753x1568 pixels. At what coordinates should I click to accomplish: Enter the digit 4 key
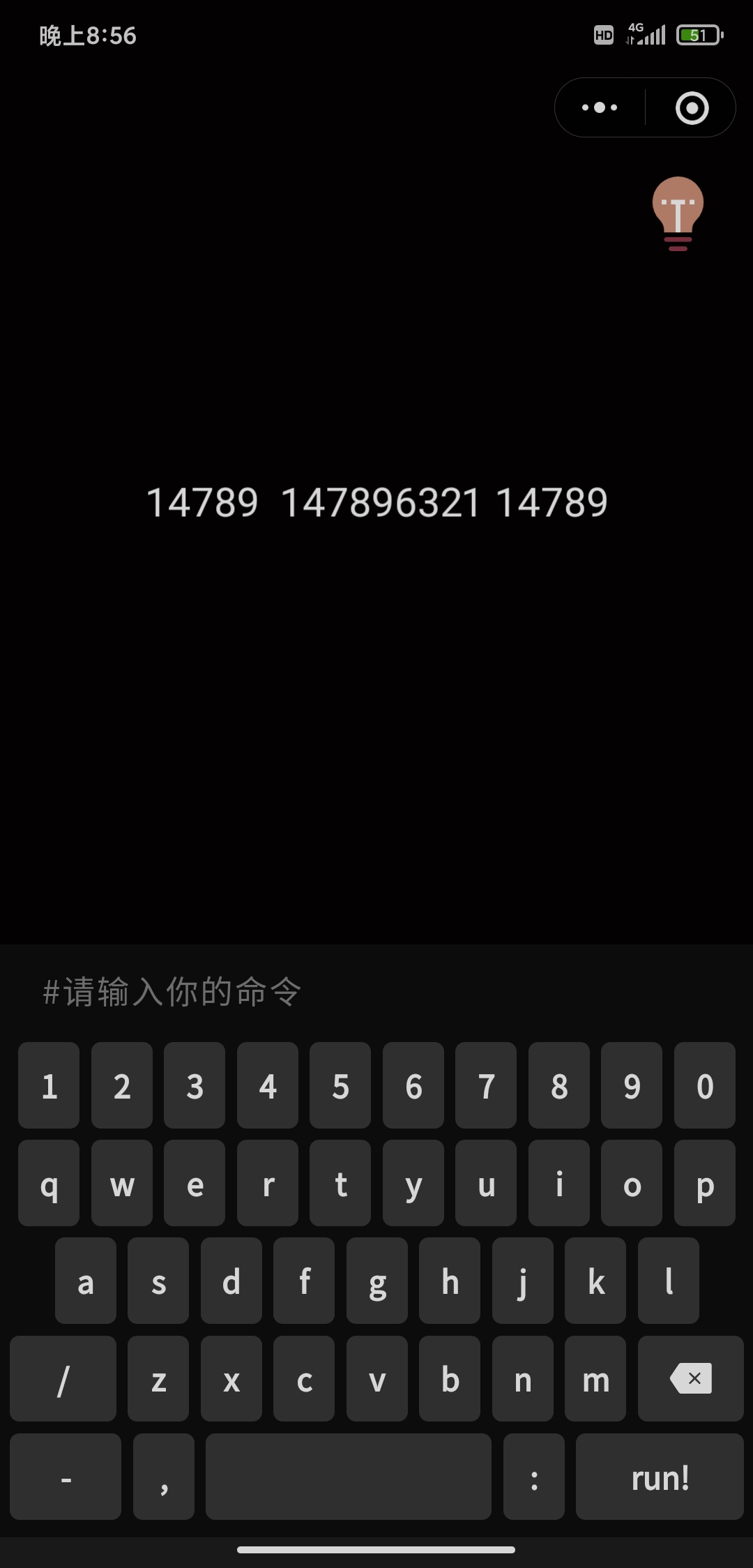[x=268, y=1085]
